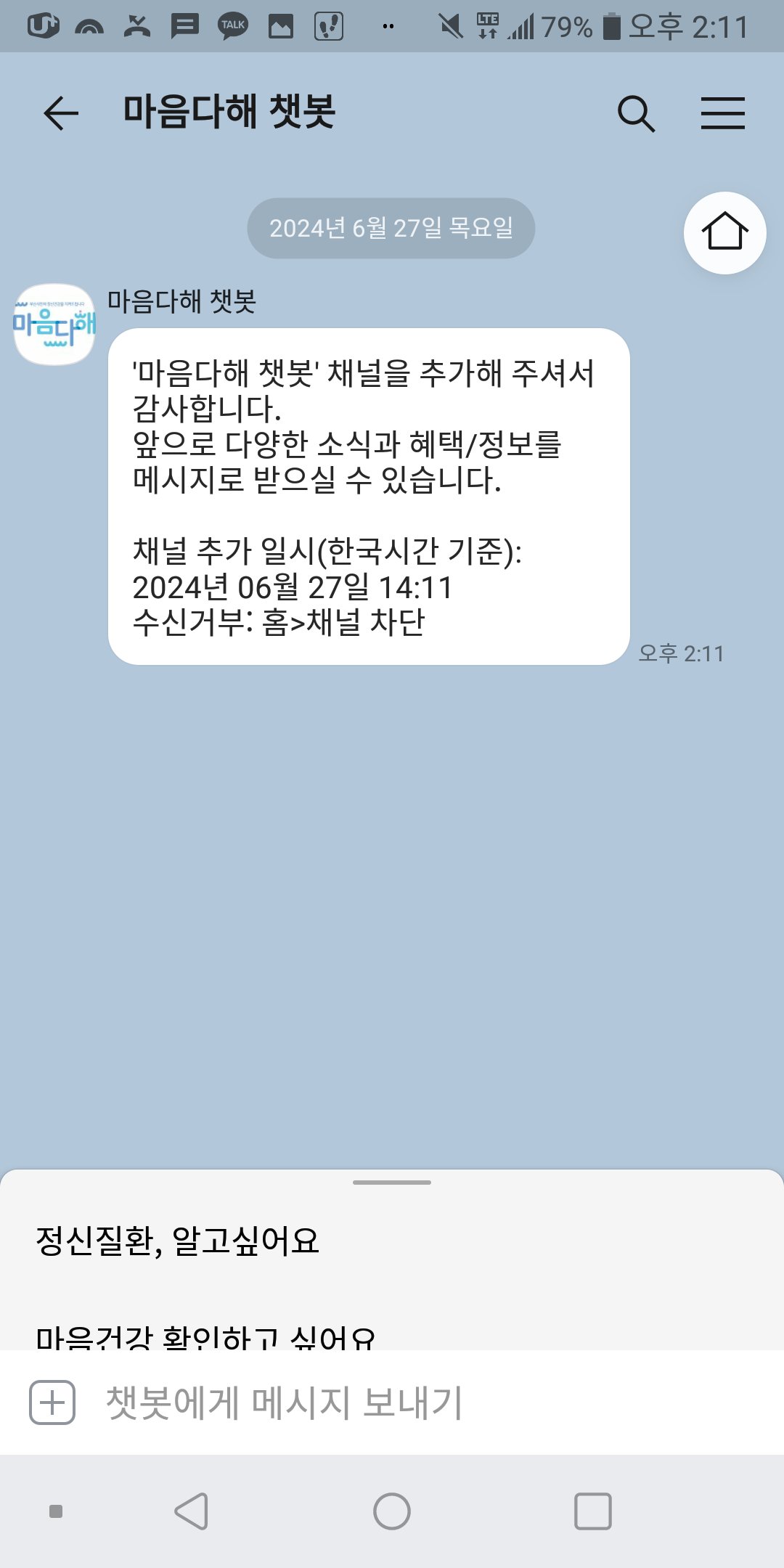Select the 정신질환, 알고싶어요 option
Screen dimensions: 784x1568
(x=178, y=1240)
